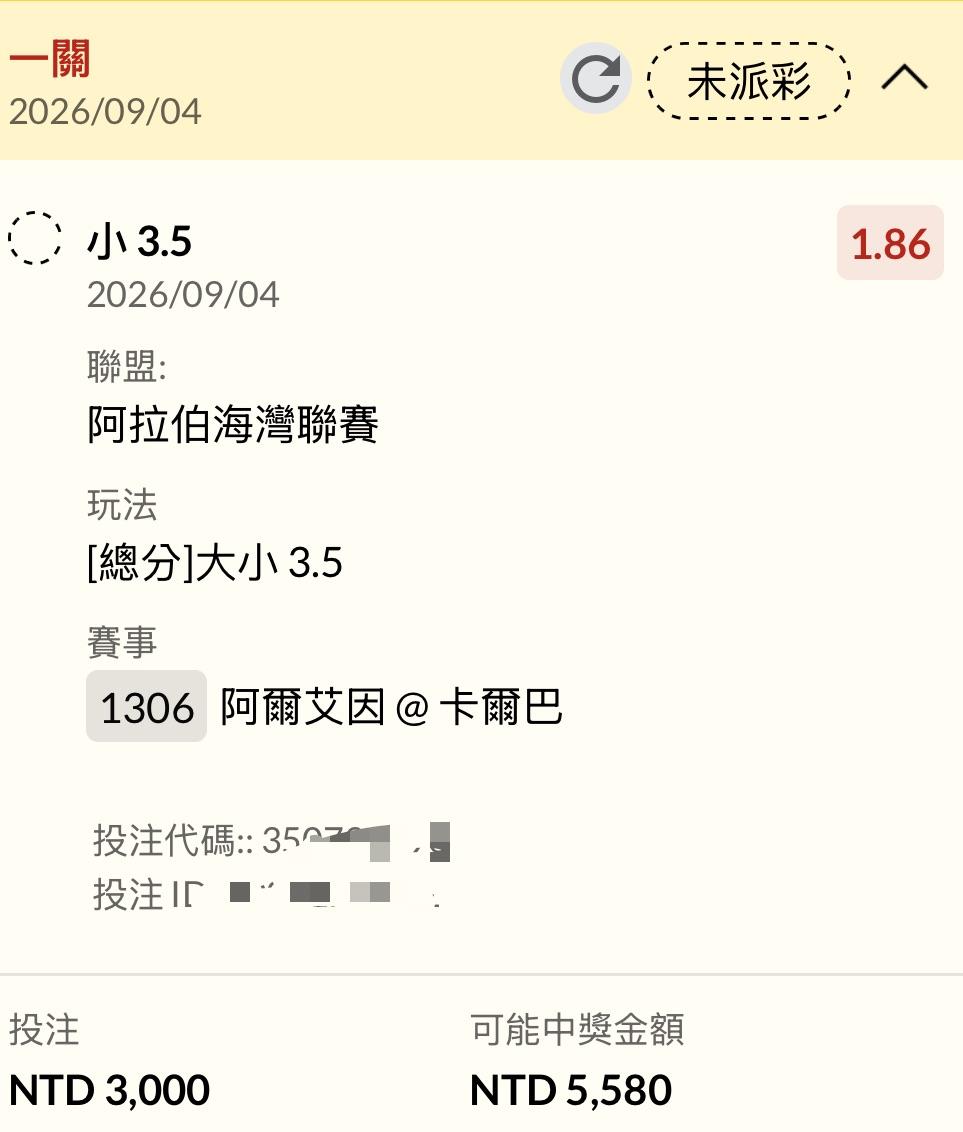Image resolution: width=963 pixels, height=1132 pixels.
Task: Collapse the bet details with the chevron
Action: click(905, 77)
